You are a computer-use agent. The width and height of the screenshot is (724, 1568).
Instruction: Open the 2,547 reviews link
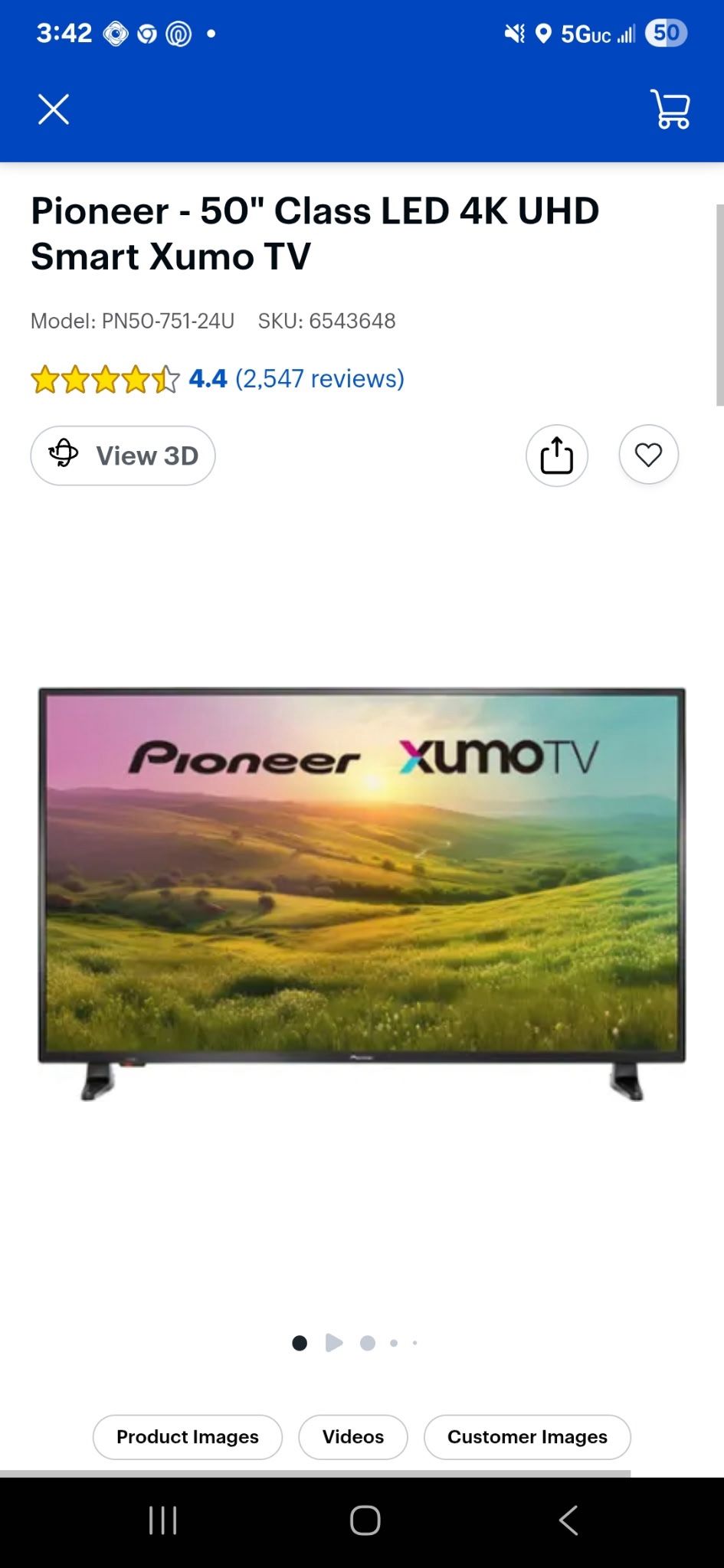pos(319,378)
